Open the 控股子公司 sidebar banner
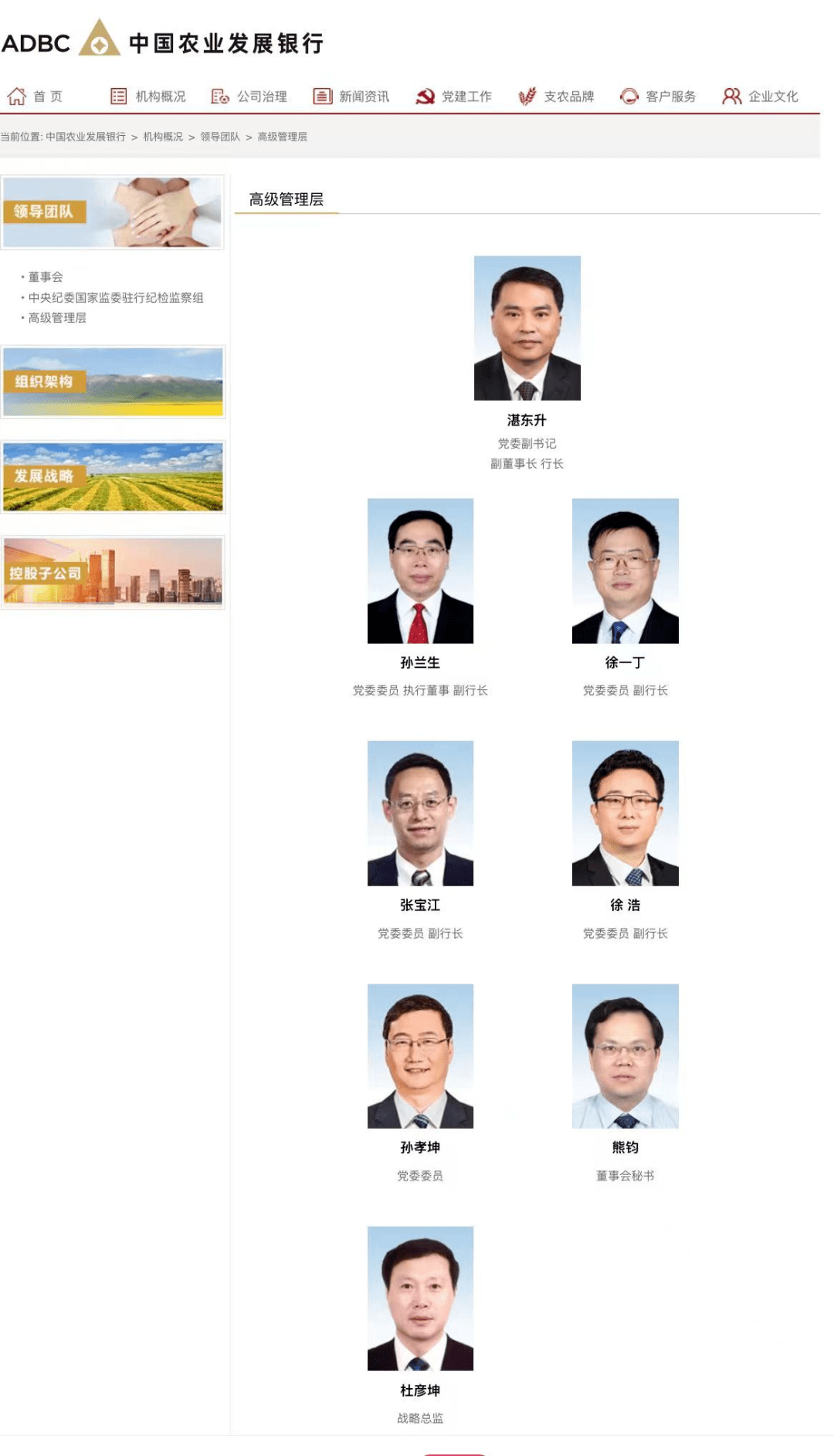Image resolution: width=834 pixels, height=1456 pixels. click(x=113, y=572)
